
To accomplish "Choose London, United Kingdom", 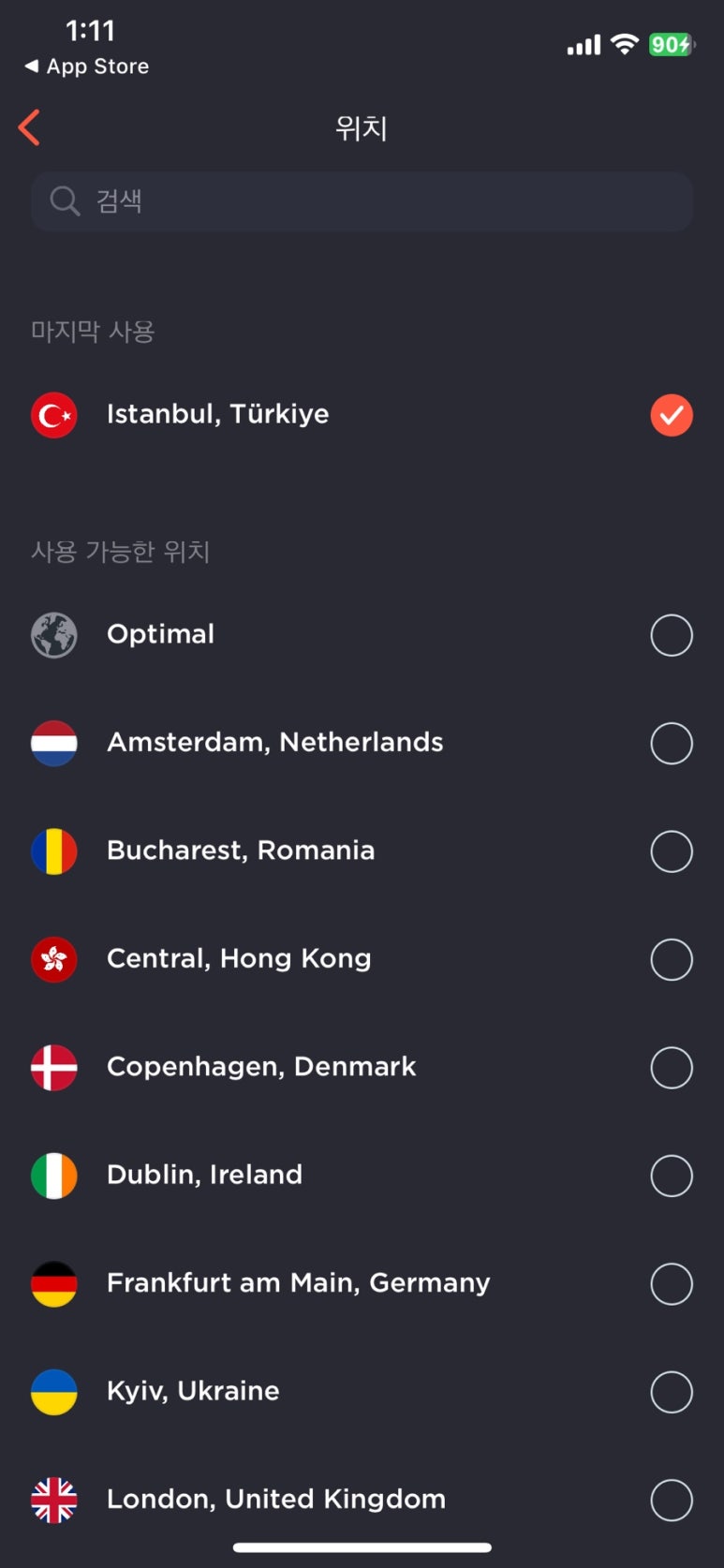I will point(362,1500).
